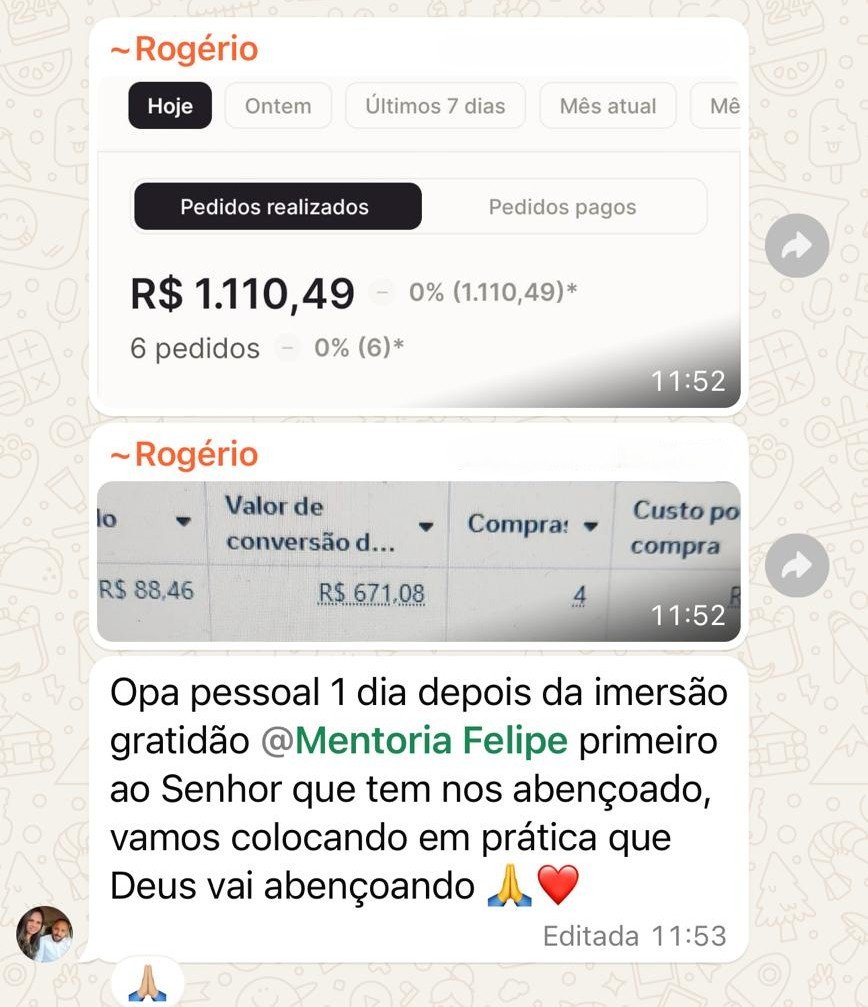Open the image of the conversion value table

418,562
